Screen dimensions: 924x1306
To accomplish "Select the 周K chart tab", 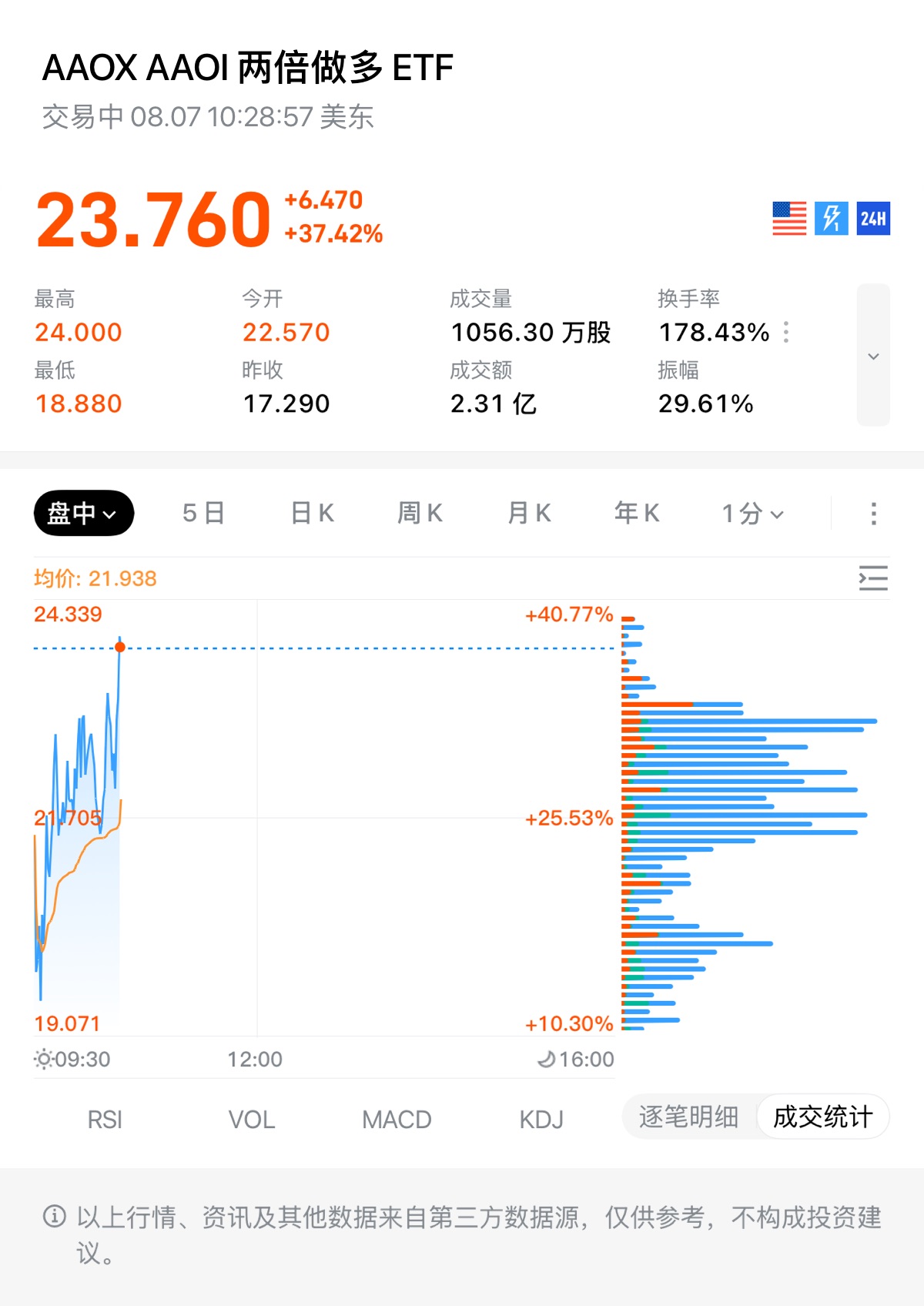I will tap(420, 513).
